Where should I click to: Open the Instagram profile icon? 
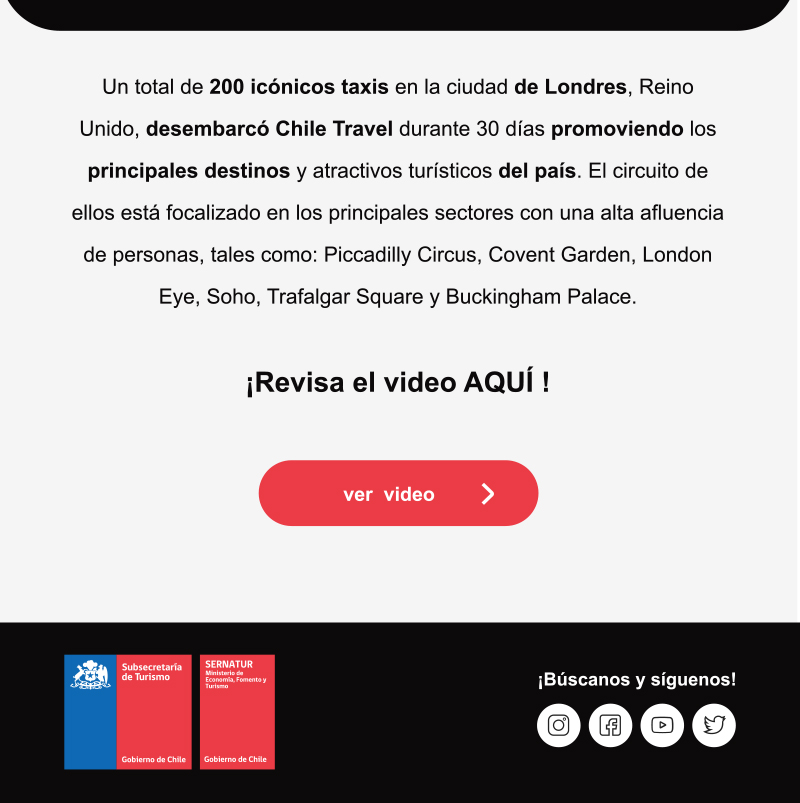point(559,725)
